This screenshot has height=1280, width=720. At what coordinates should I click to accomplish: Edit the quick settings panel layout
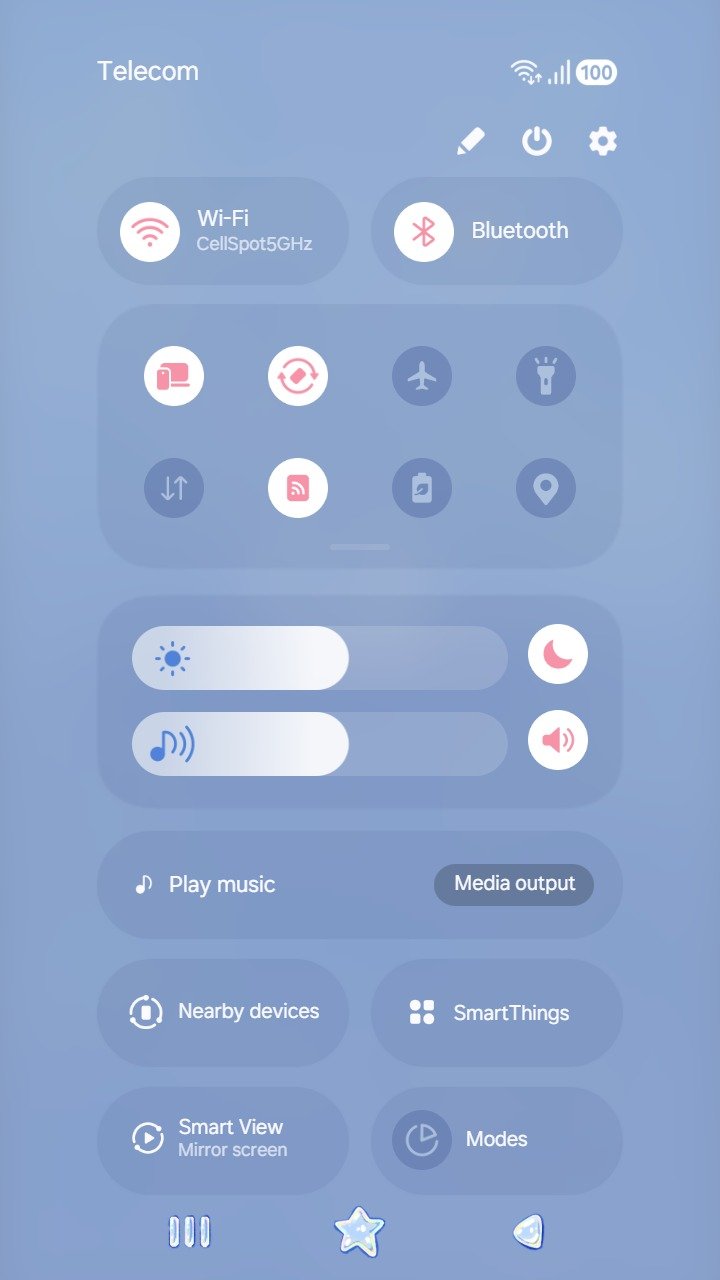point(470,141)
